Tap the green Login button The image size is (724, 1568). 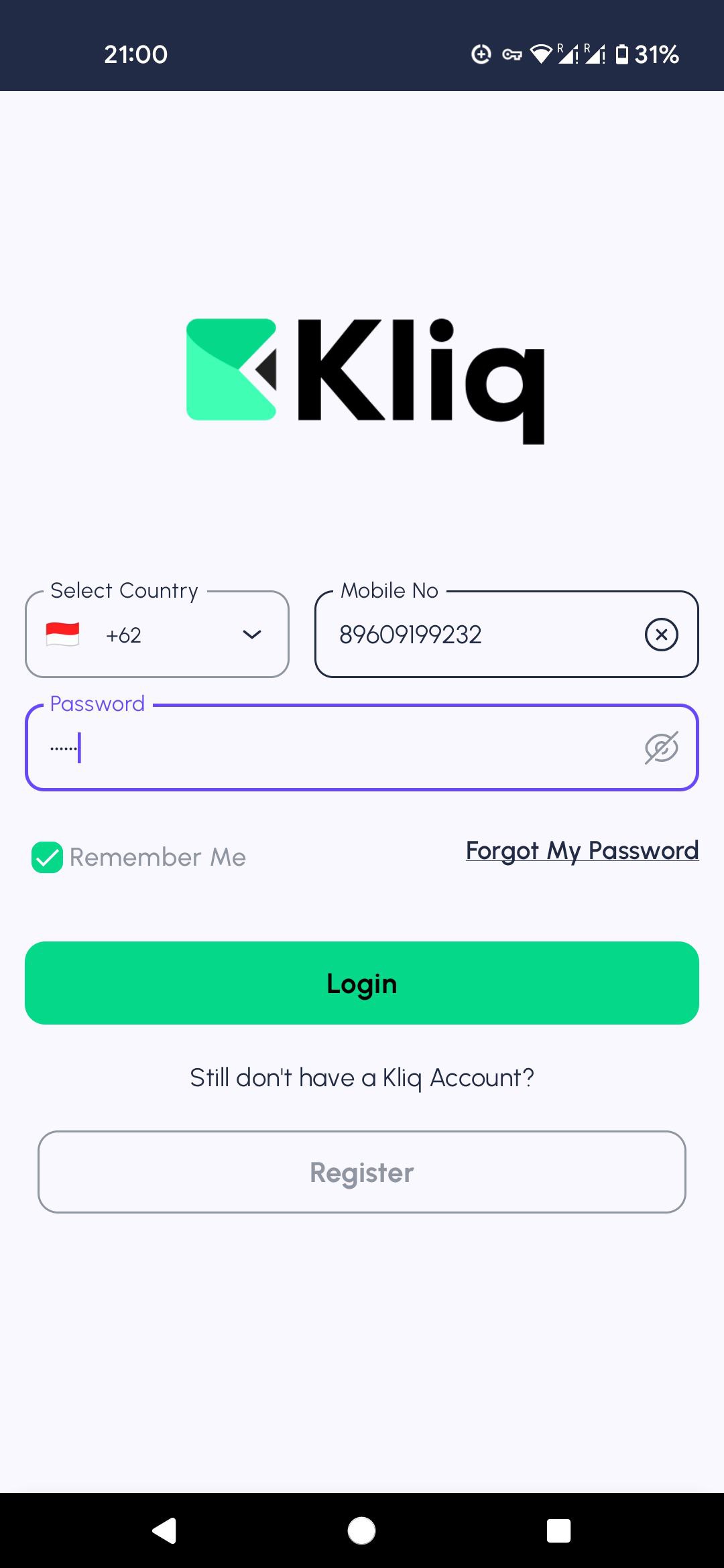tap(362, 983)
